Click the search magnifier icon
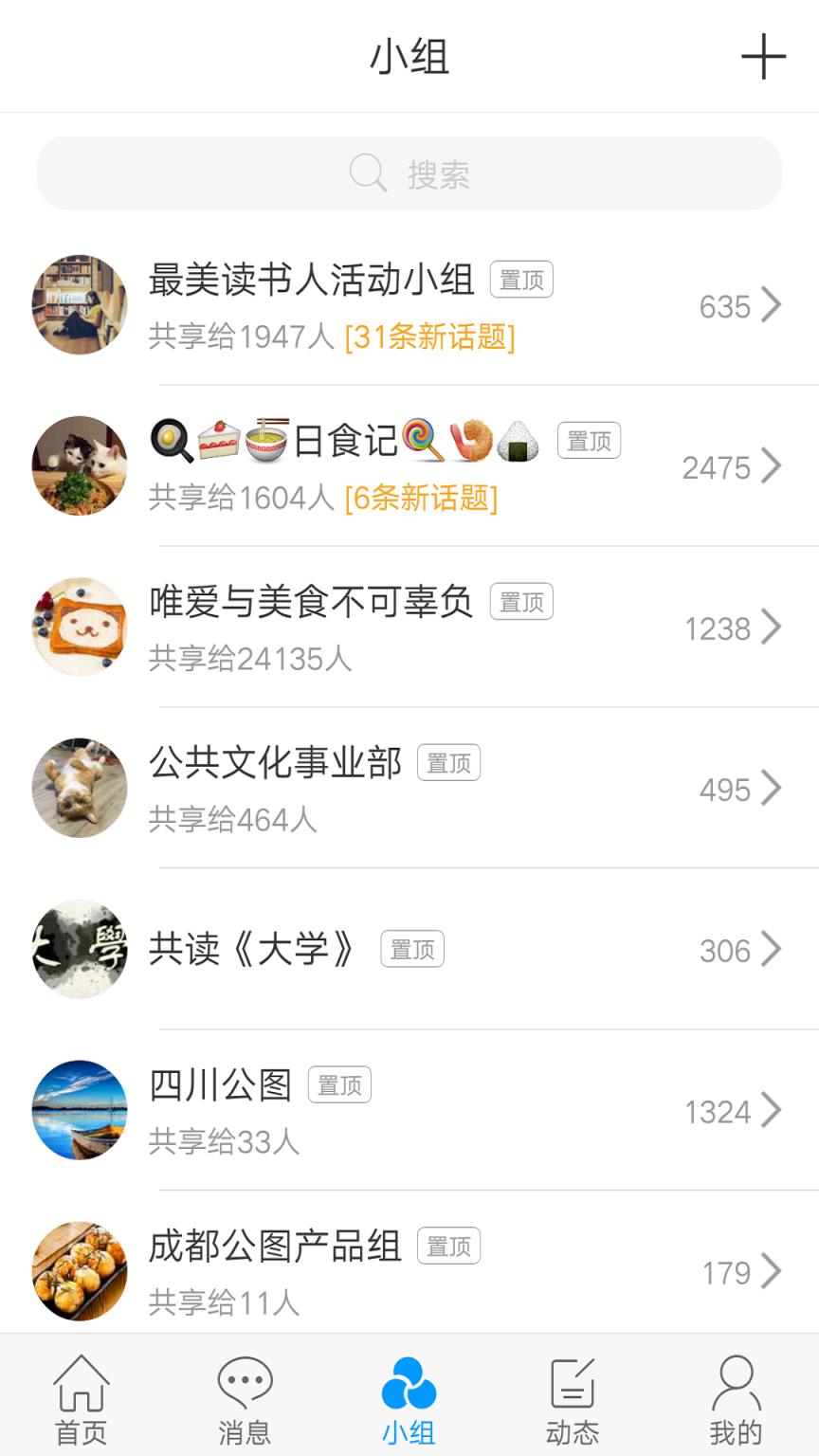Image resolution: width=819 pixels, height=1456 pixels. (x=367, y=172)
